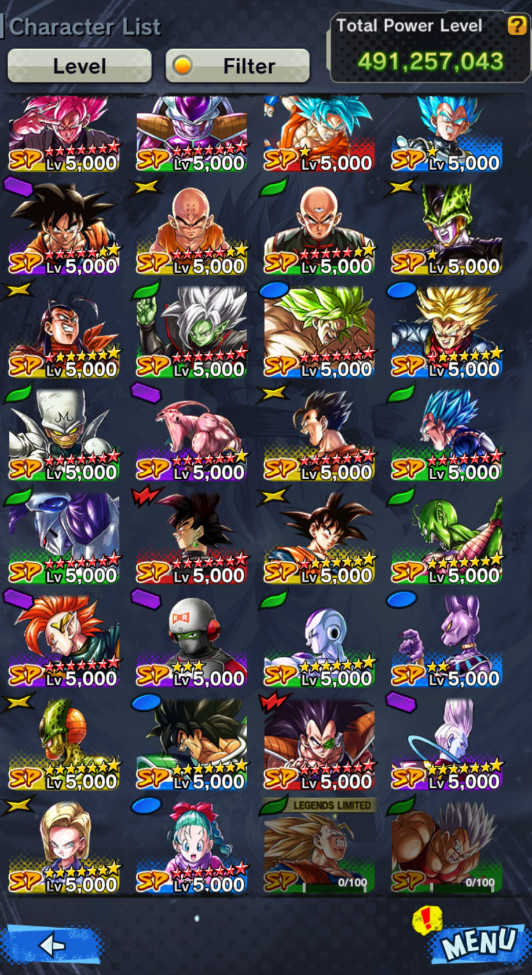Tap the Total Power Level help icon

click(516, 25)
